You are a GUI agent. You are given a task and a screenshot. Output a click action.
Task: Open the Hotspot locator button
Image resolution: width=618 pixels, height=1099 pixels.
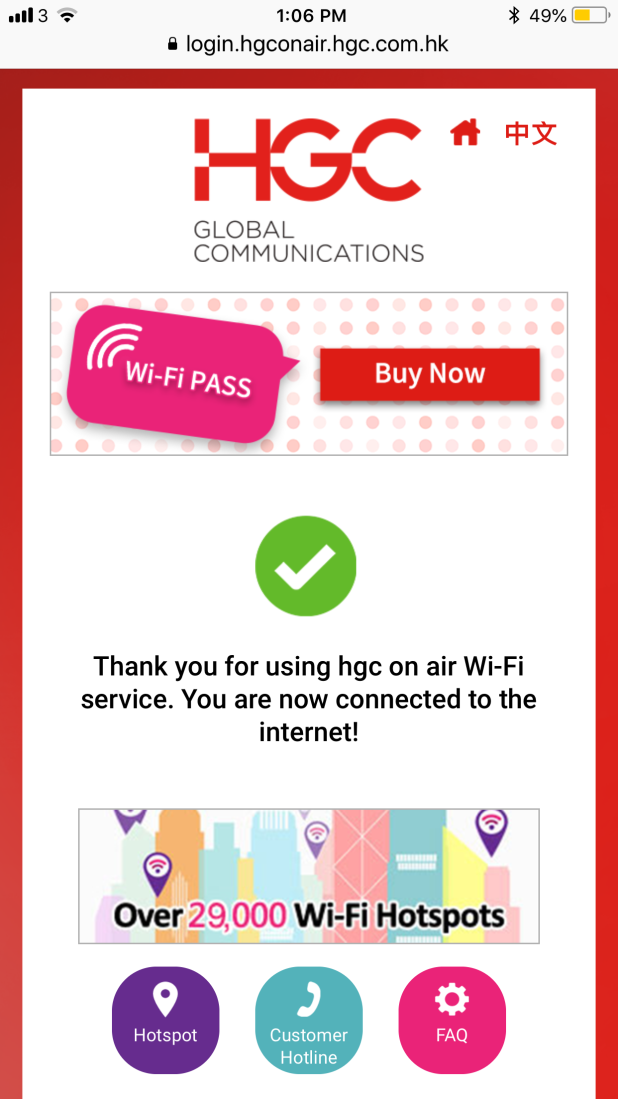165,1019
